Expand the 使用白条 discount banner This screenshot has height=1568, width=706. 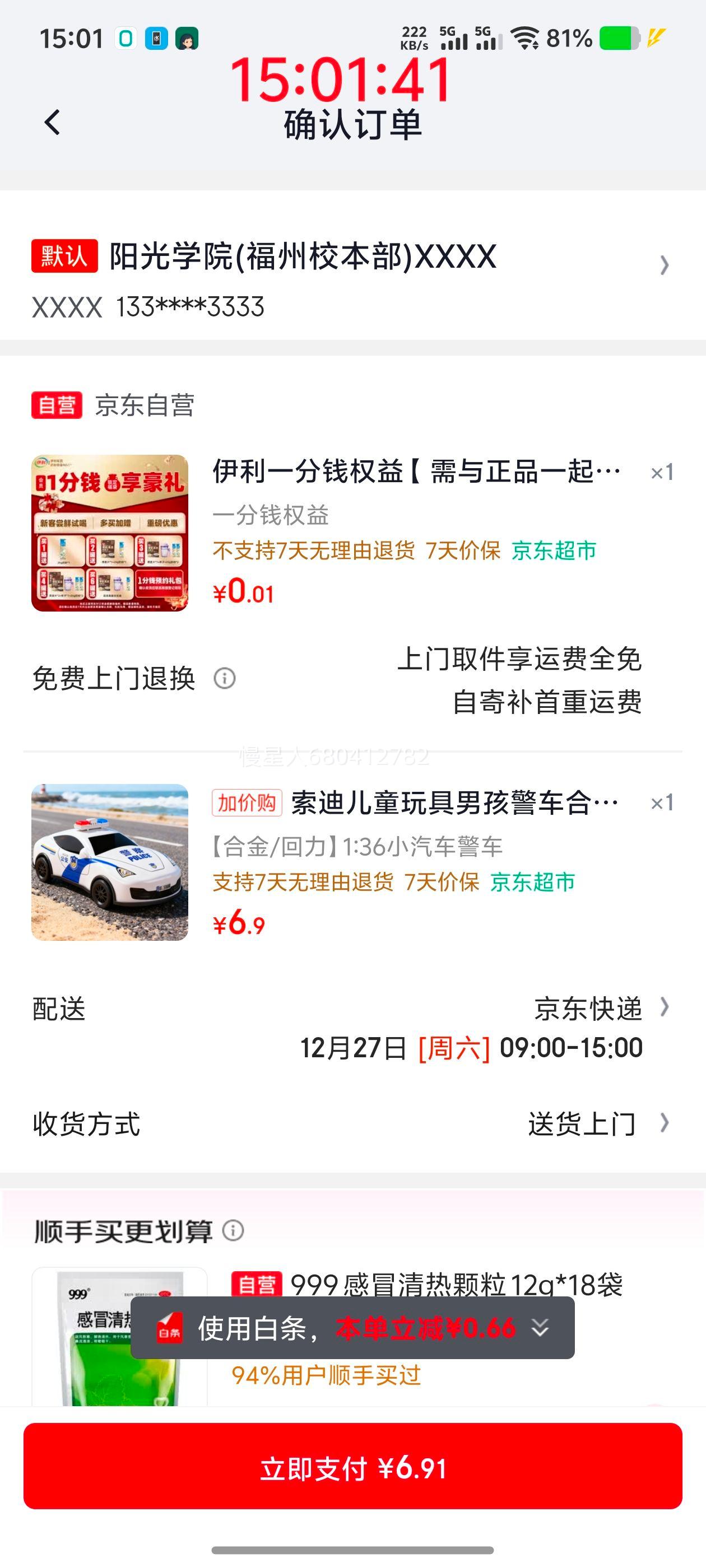click(x=540, y=1328)
